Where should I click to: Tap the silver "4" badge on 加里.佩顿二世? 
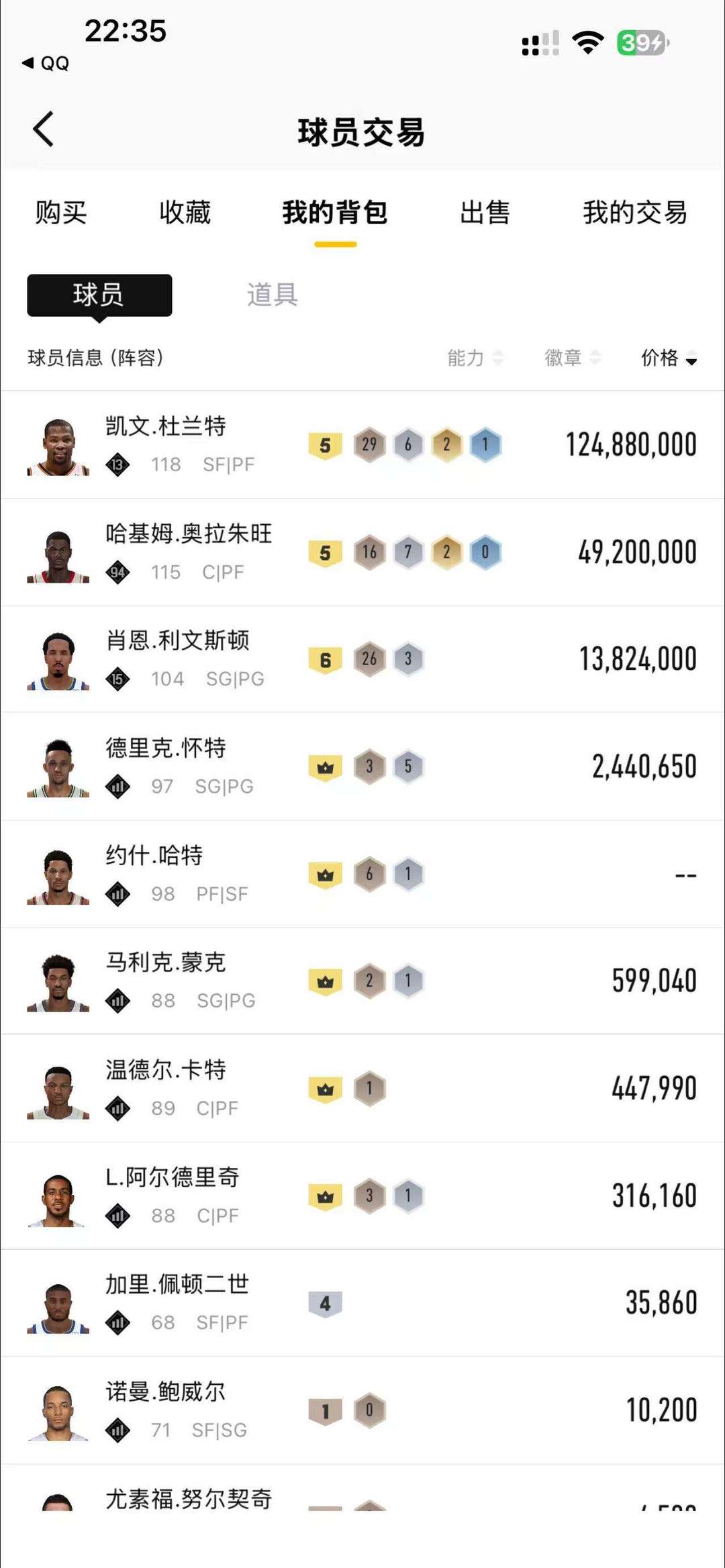[x=325, y=1302]
